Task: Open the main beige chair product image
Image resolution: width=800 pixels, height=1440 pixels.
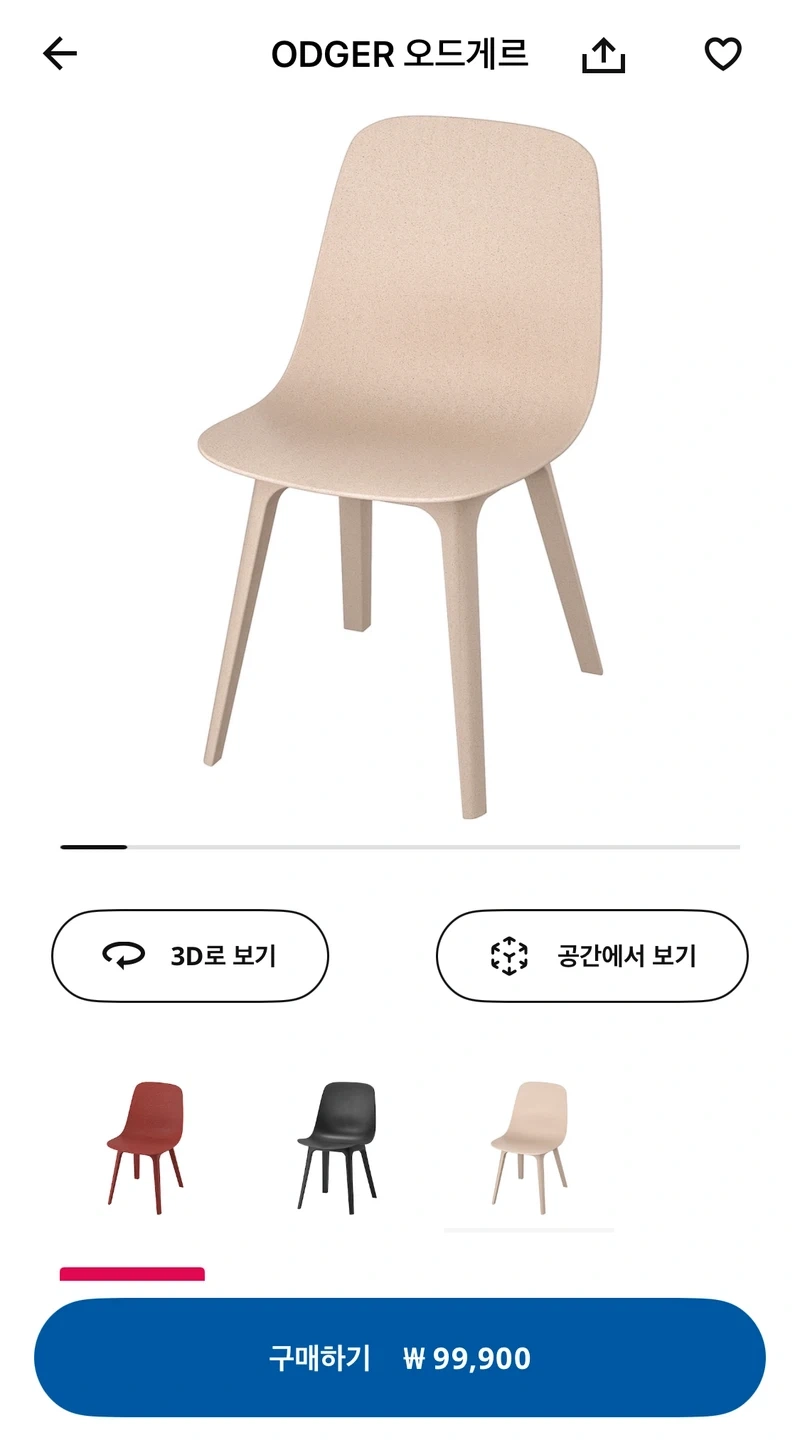Action: pyautogui.click(x=400, y=460)
